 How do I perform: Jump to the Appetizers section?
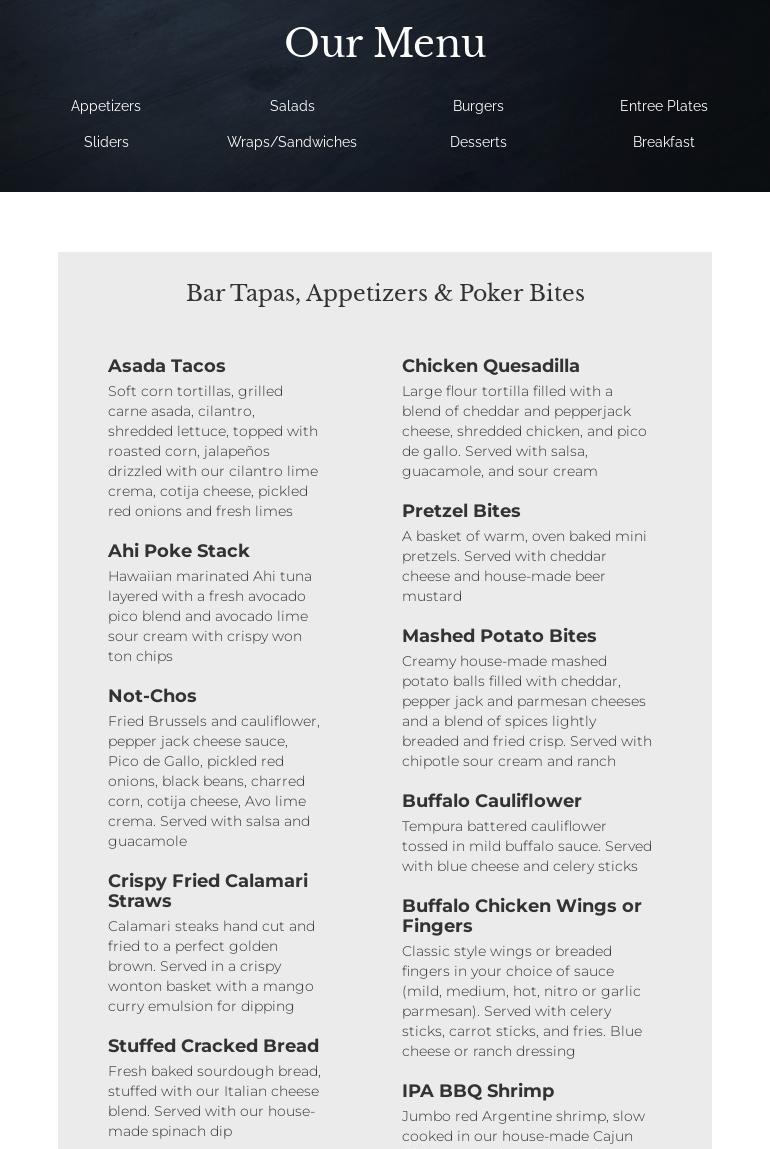[106, 106]
